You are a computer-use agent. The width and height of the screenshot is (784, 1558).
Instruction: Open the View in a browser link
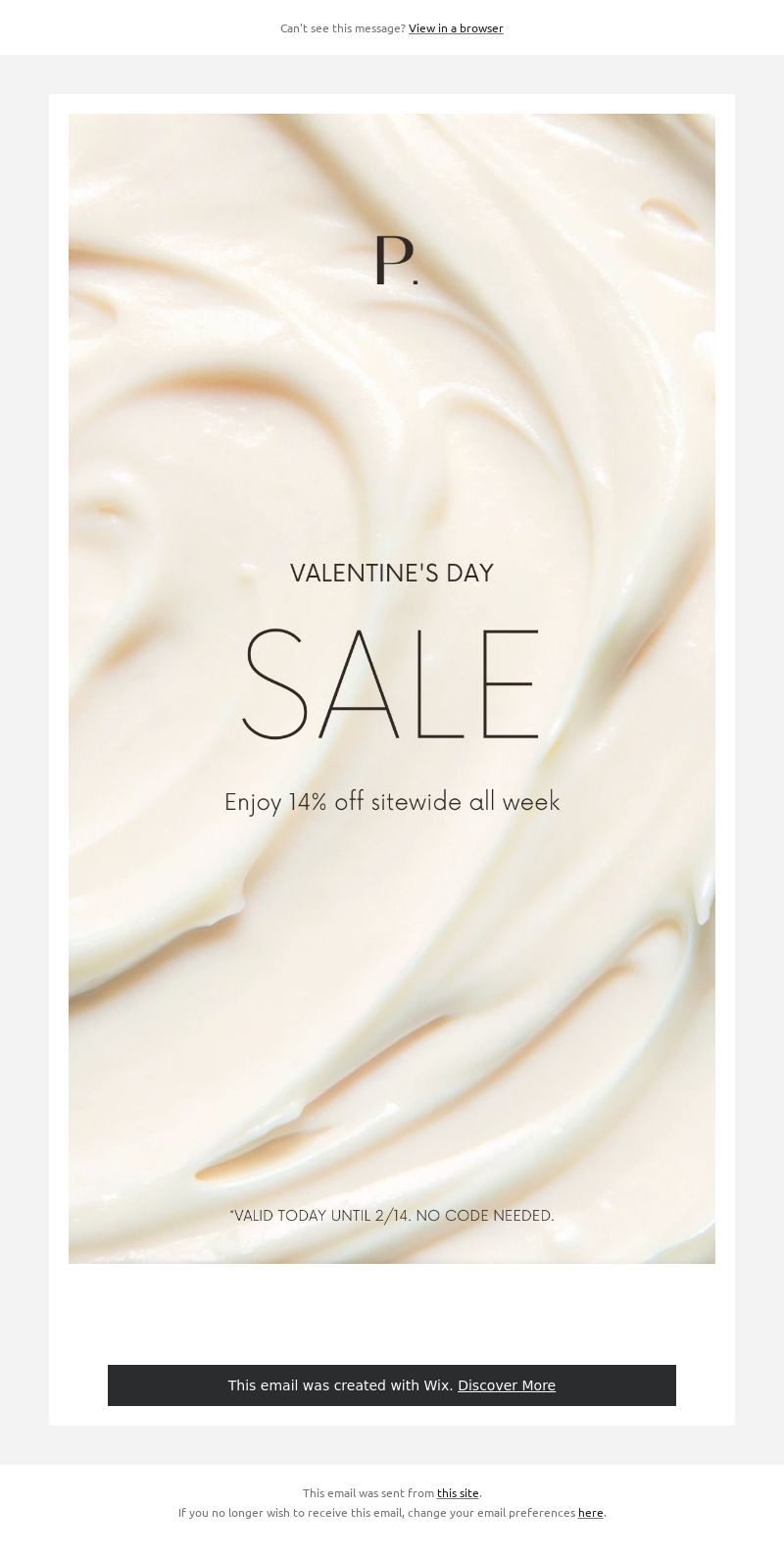pyautogui.click(x=456, y=28)
